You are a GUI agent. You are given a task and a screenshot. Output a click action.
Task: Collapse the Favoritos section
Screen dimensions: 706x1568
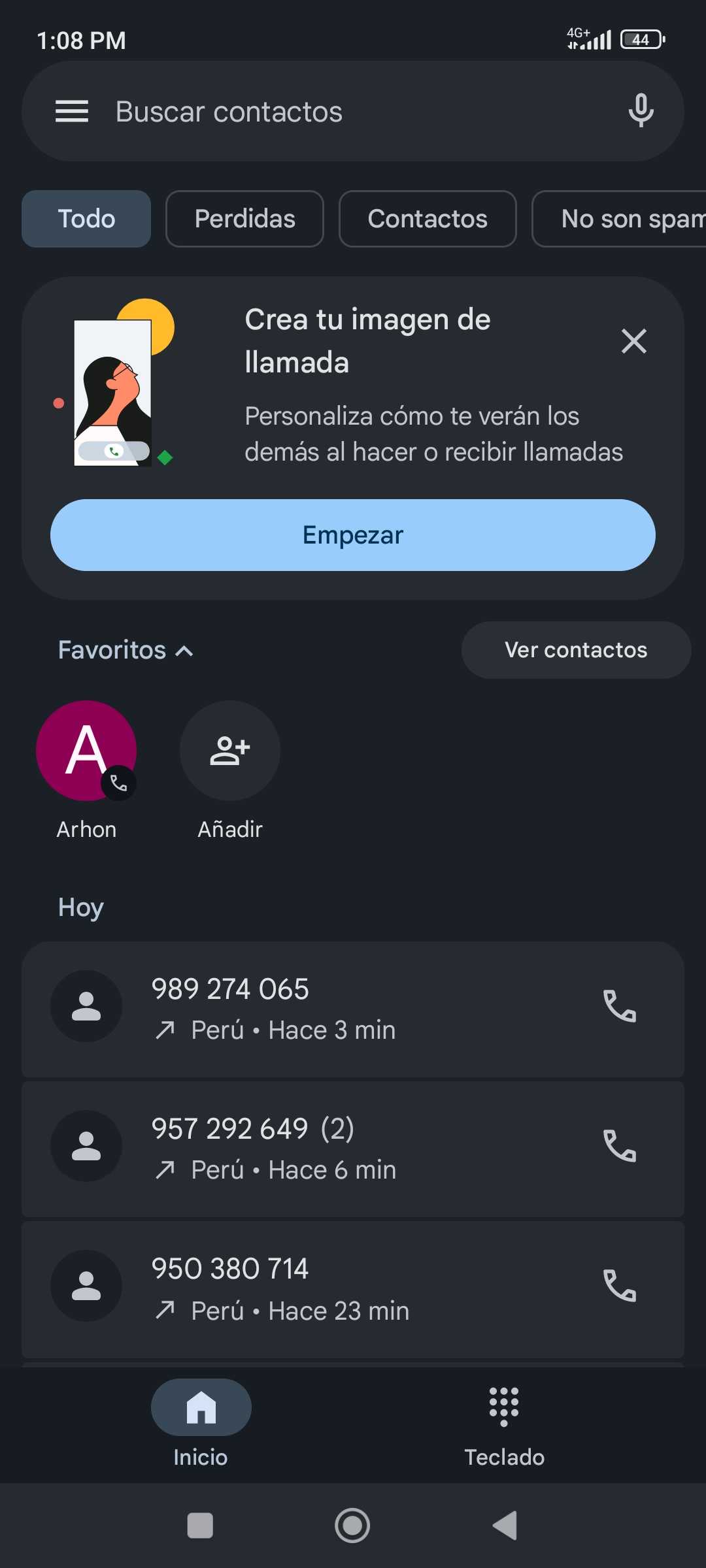coord(126,650)
